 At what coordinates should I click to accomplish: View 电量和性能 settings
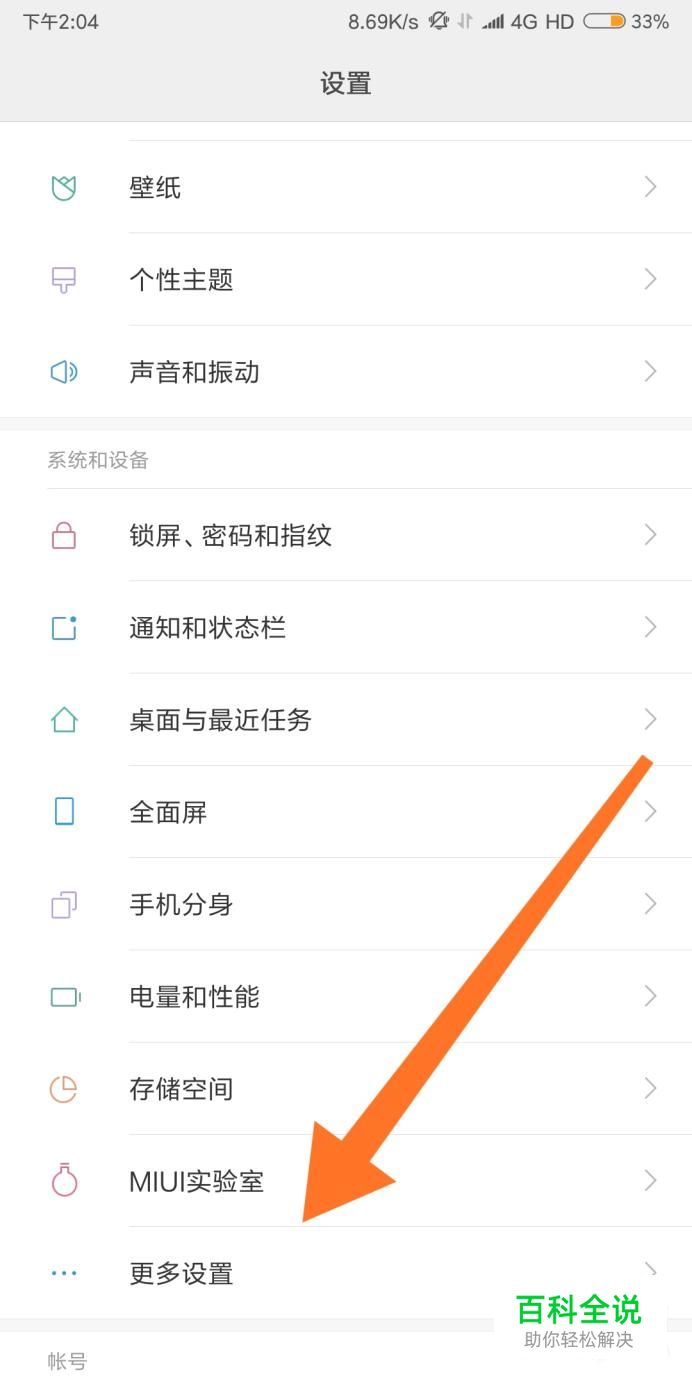click(346, 996)
